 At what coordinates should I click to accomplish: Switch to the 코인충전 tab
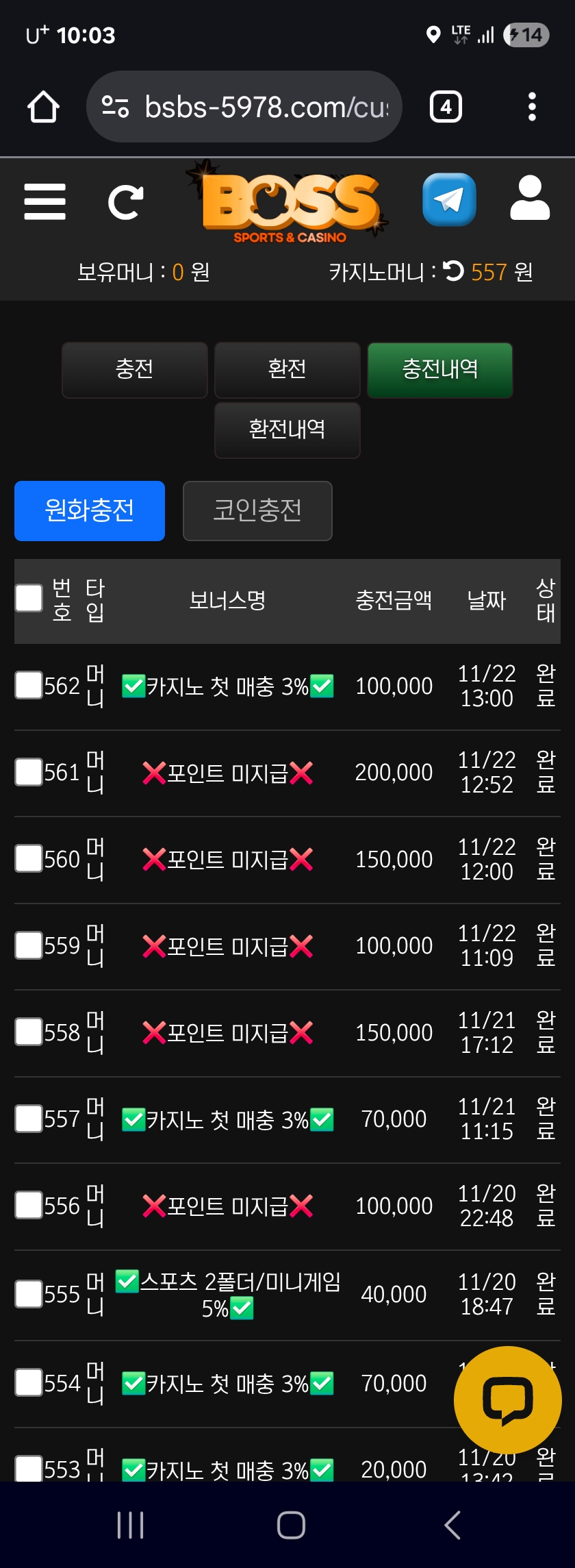coord(257,511)
